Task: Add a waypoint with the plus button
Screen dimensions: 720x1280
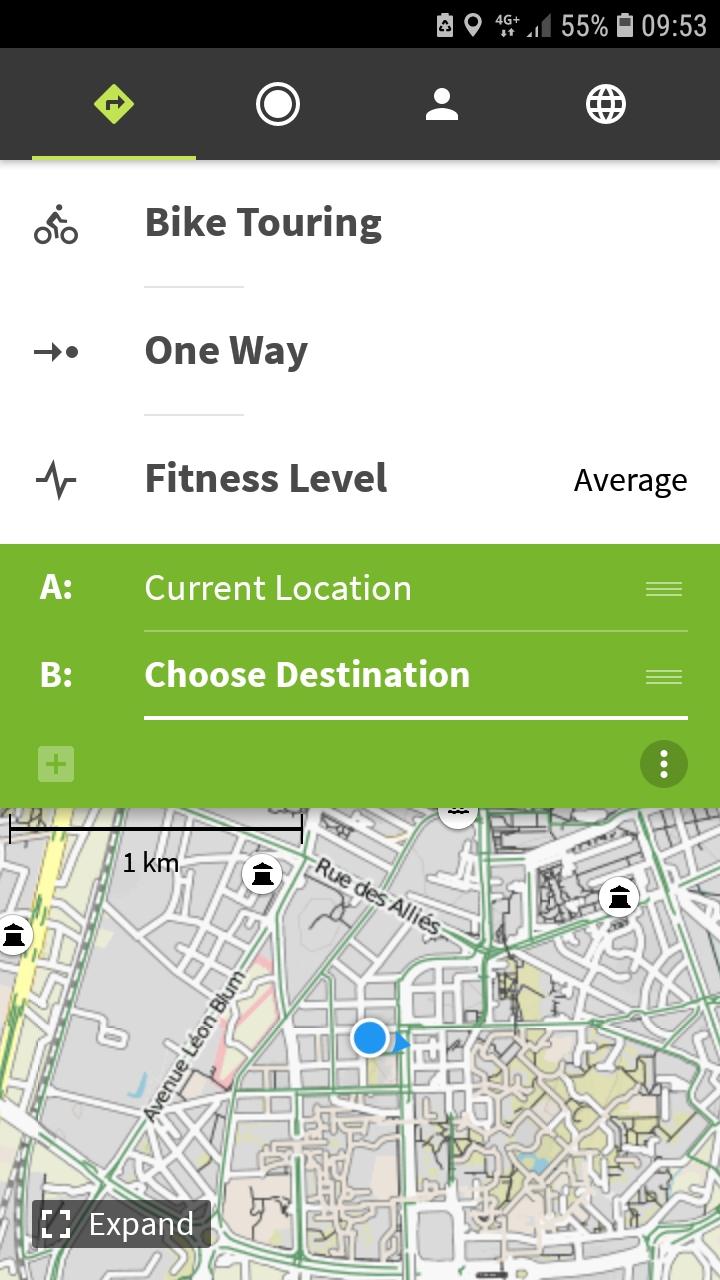Action: pos(56,765)
